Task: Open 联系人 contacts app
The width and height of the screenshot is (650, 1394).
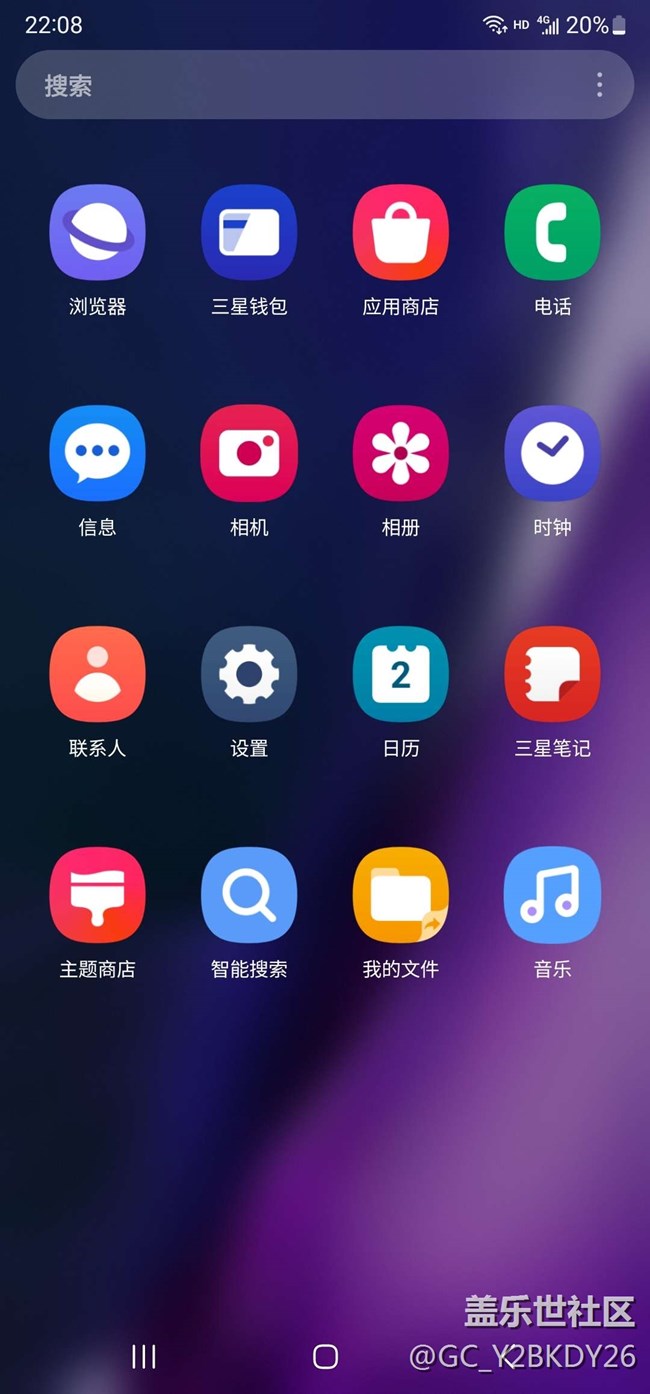Action: pyautogui.click(x=97, y=674)
